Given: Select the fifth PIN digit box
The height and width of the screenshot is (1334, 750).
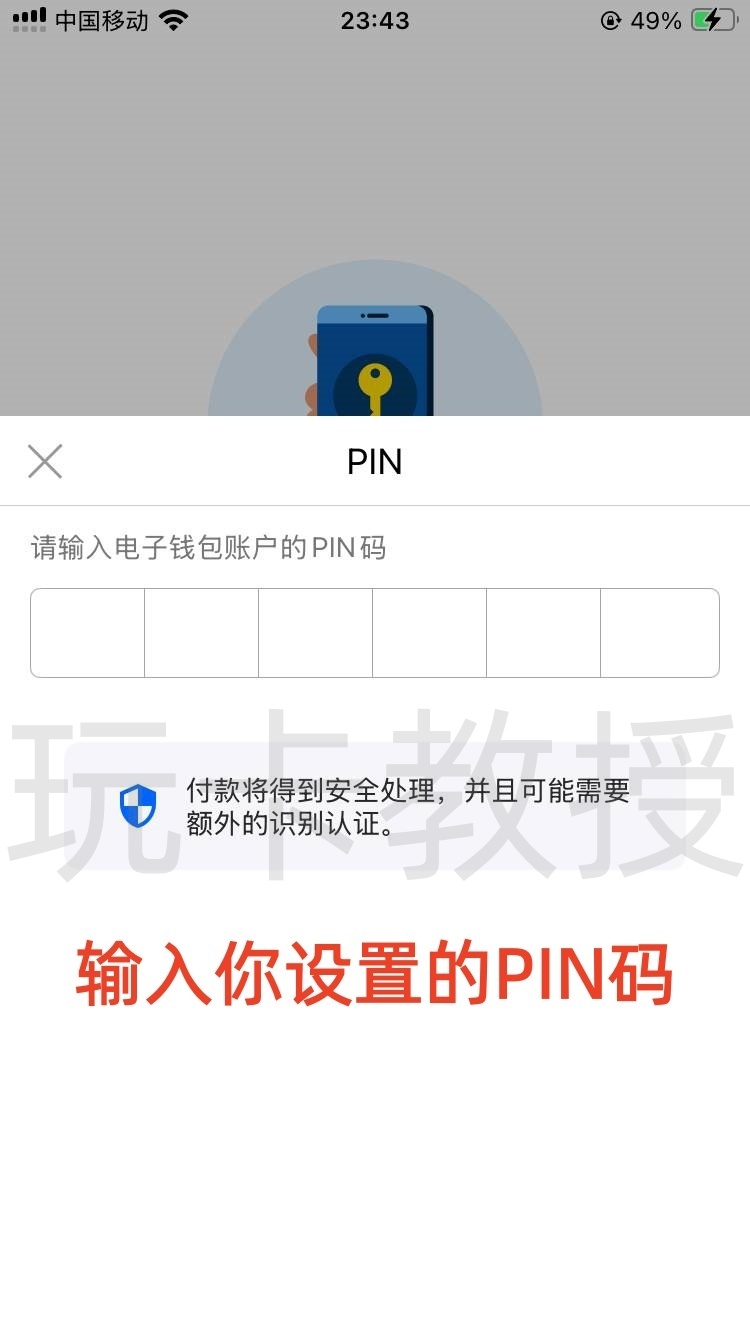Looking at the screenshot, I should click(x=545, y=632).
